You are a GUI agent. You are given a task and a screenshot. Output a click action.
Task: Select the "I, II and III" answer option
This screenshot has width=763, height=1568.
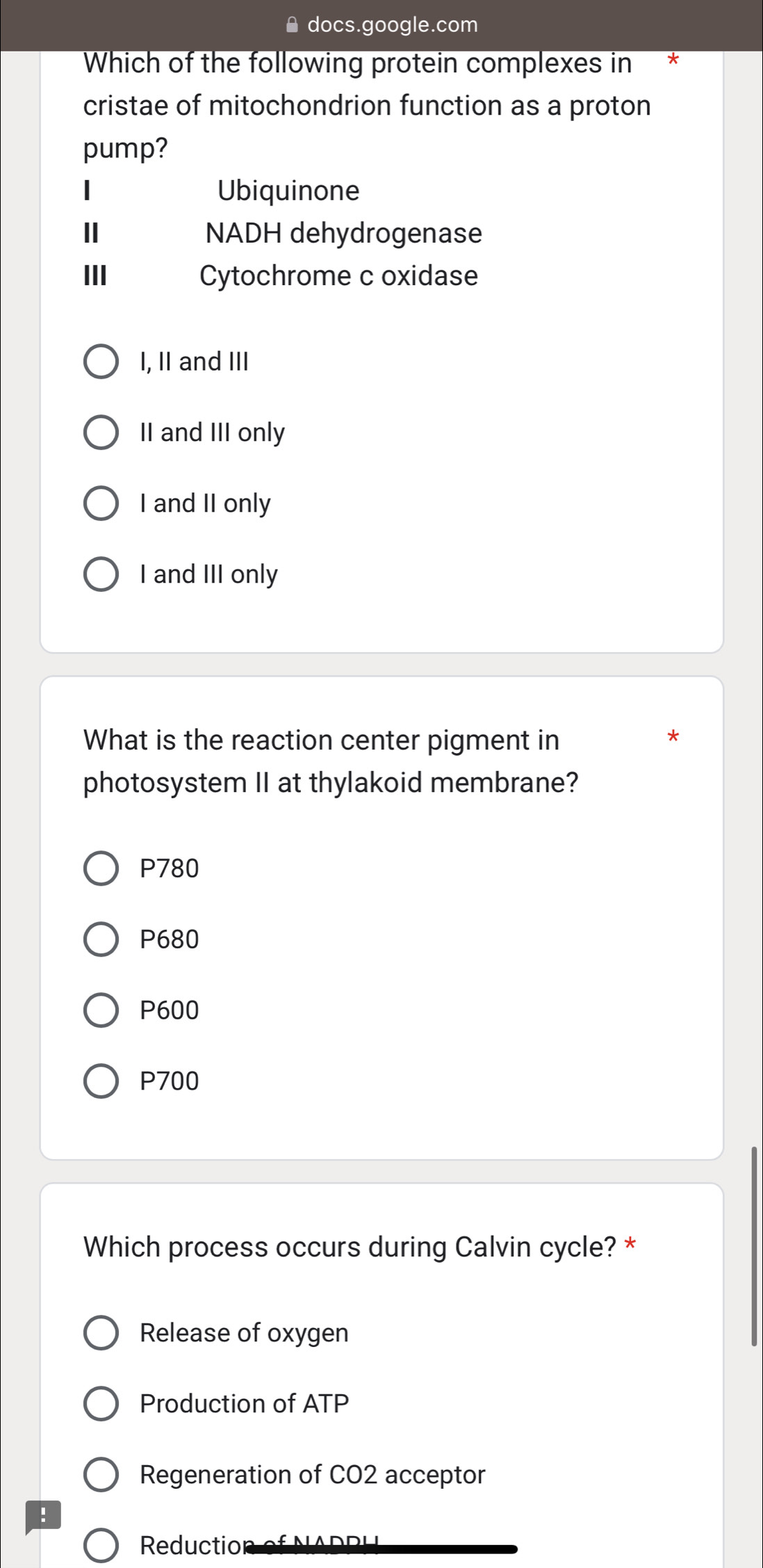coord(101,361)
